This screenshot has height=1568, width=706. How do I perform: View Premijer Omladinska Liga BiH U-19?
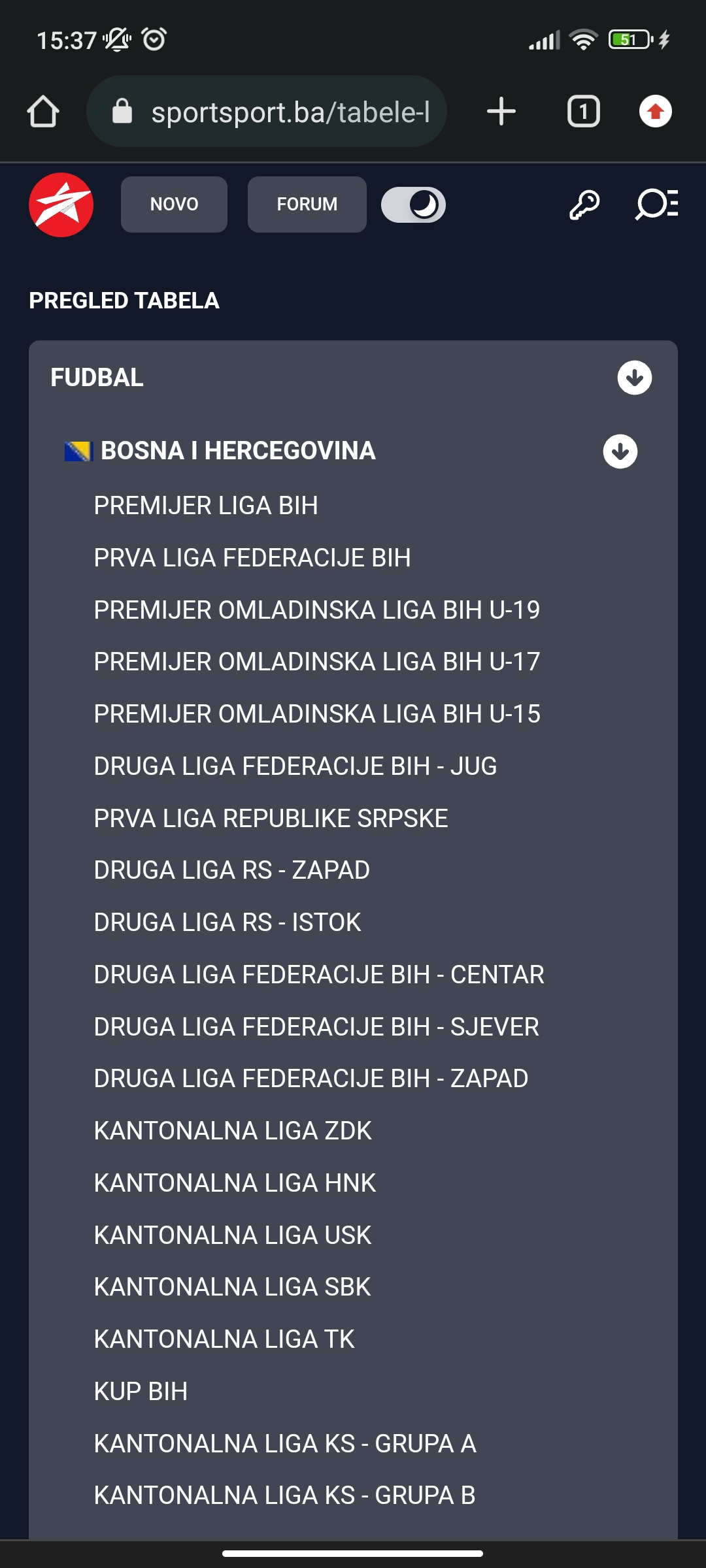[x=317, y=610]
